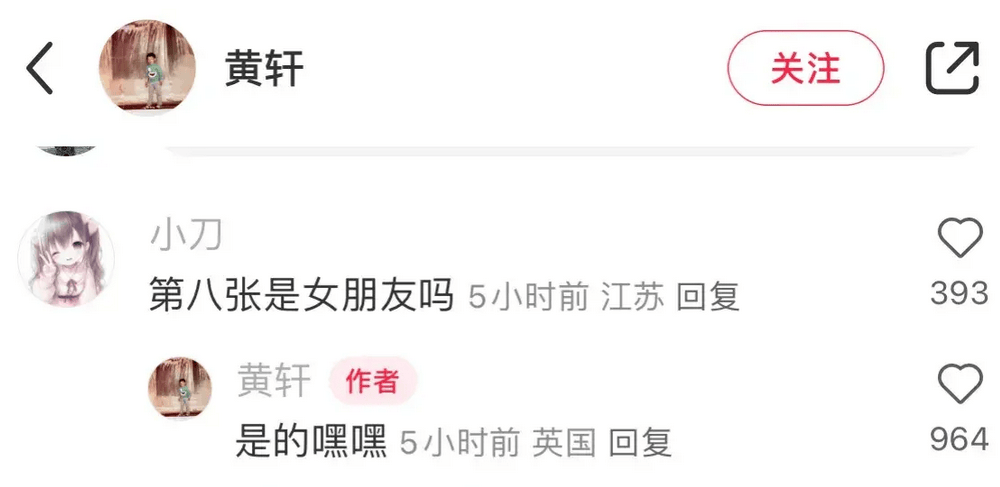Open 黄轩's profile avatar in header
Image resolution: width=1000 pixels, height=487 pixels.
(x=147, y=67)
